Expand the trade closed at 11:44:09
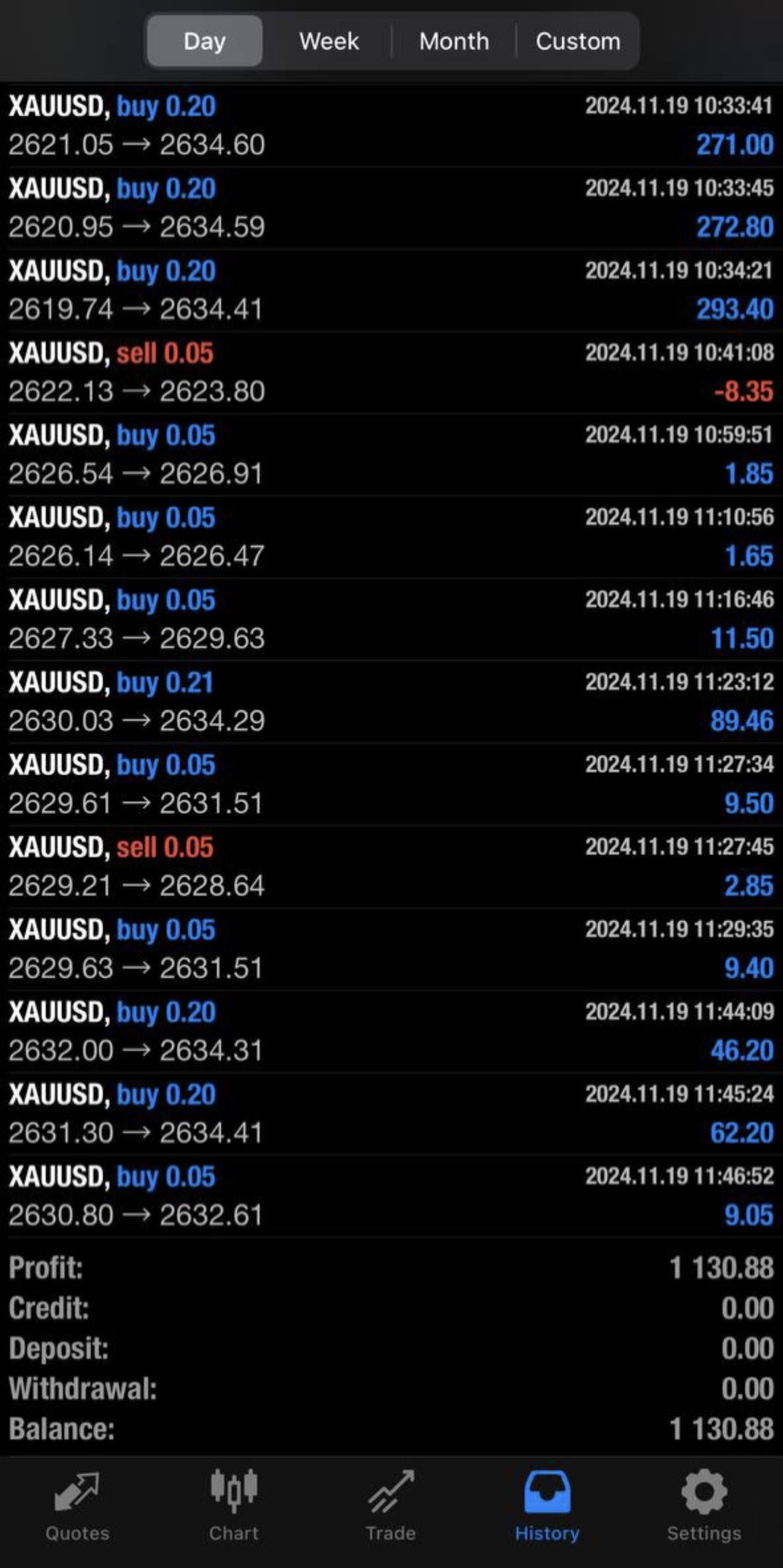The width and height of the screenshot is (783, 1568). 391,1030
